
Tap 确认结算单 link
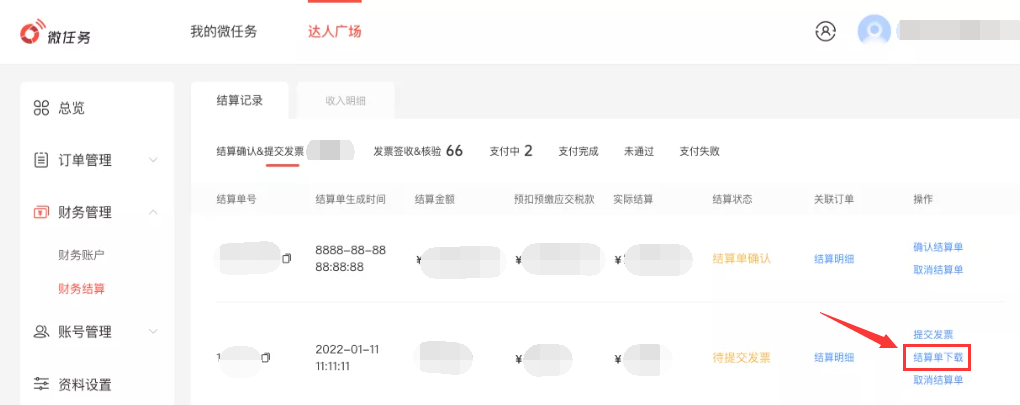pos(938,247)
